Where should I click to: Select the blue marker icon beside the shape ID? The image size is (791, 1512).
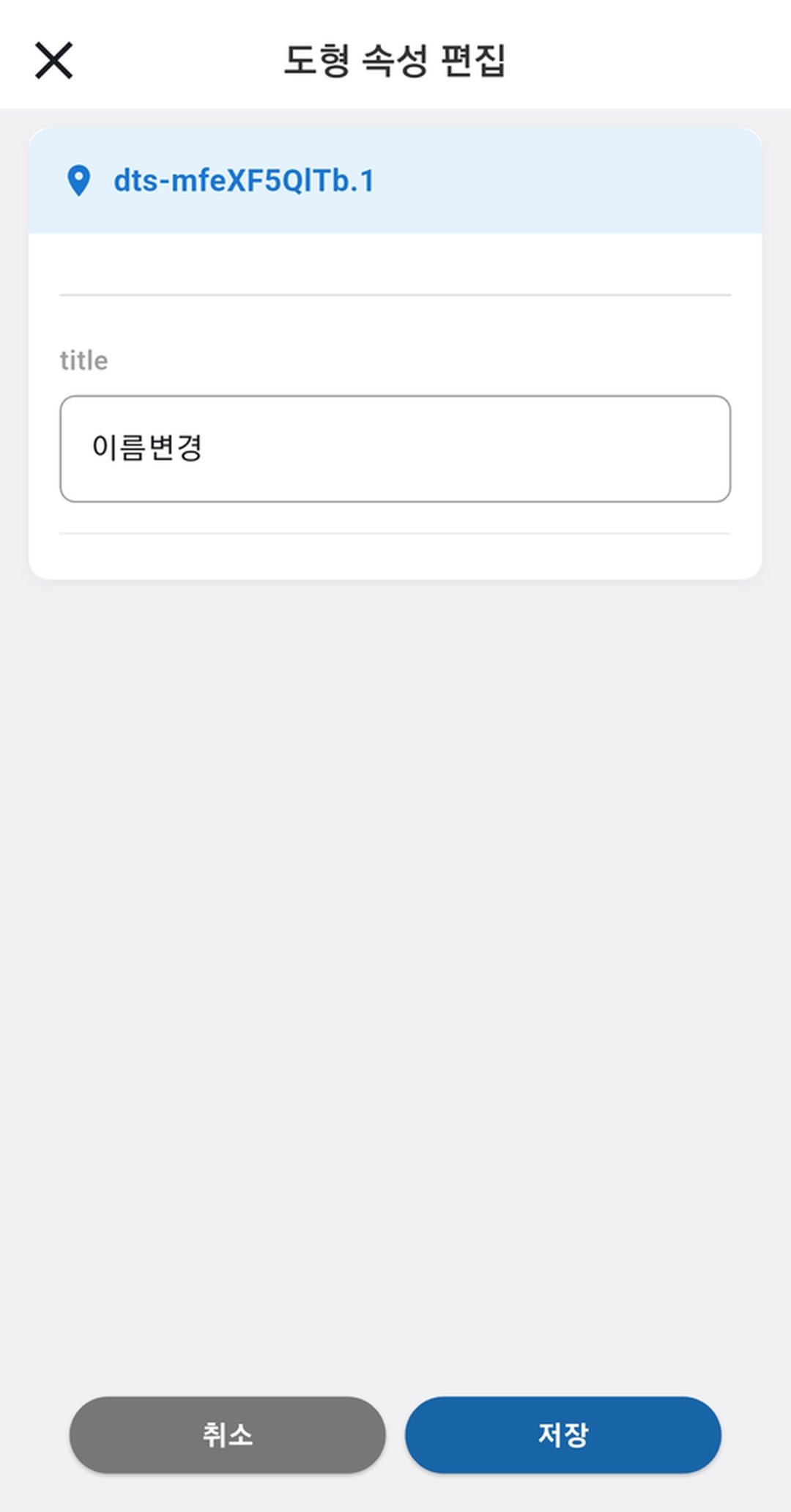79,180
